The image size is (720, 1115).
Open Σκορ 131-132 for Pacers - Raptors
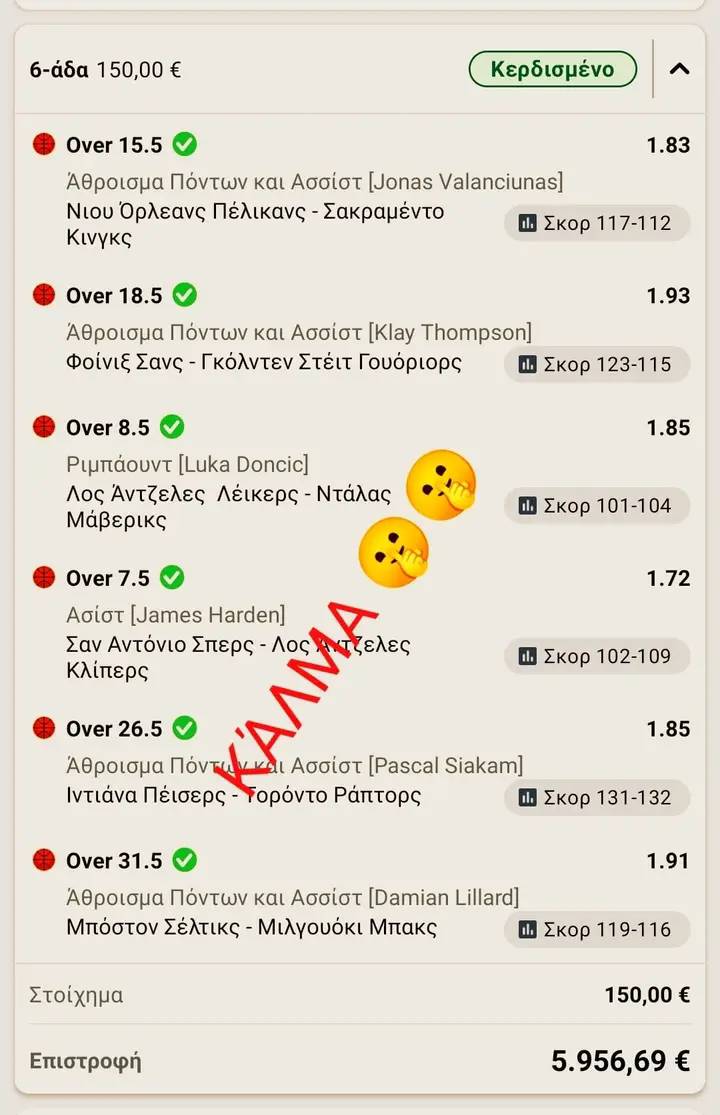click(x=596, y=798)
